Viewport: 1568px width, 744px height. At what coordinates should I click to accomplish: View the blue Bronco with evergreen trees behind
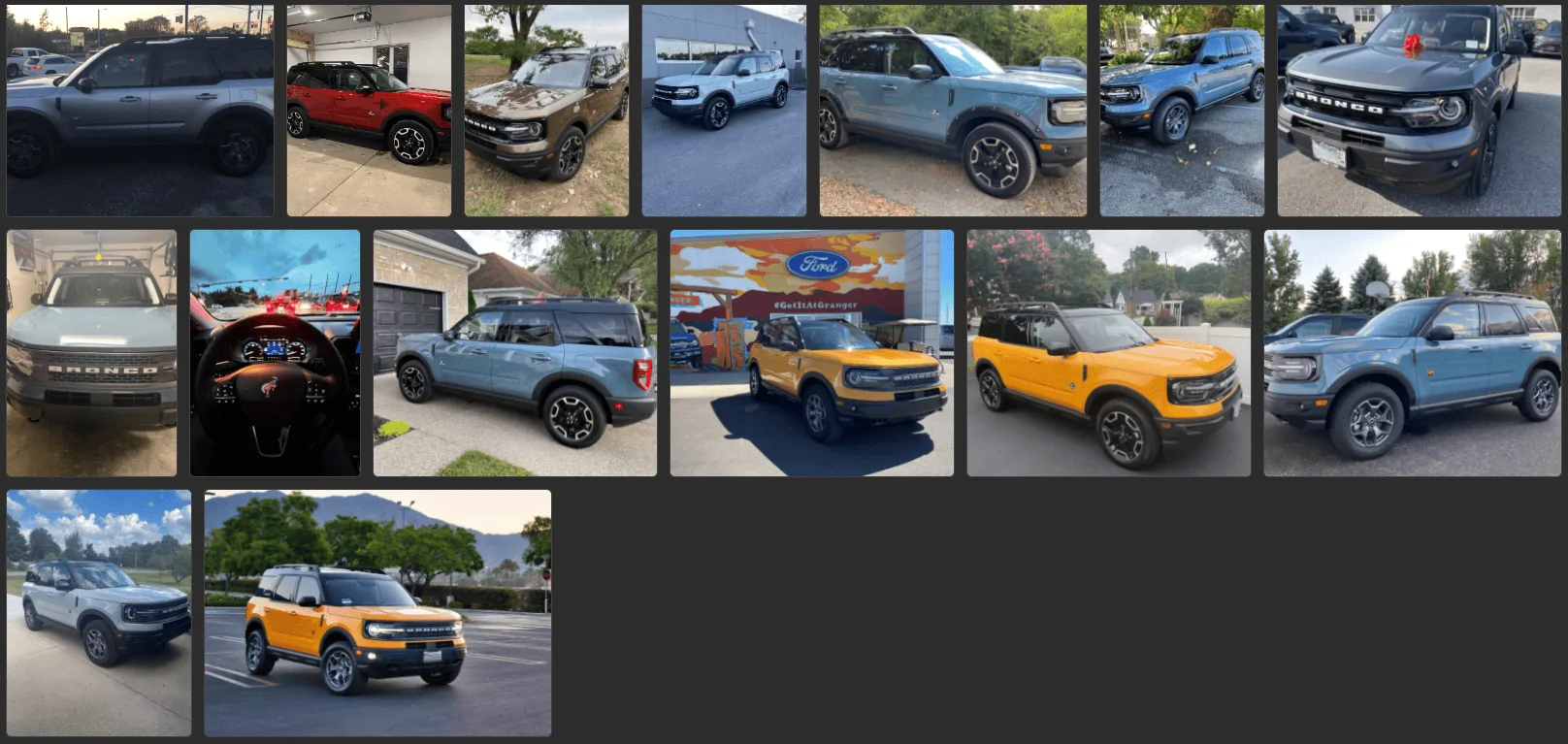pyautogui.click(x=1412, y=352)
